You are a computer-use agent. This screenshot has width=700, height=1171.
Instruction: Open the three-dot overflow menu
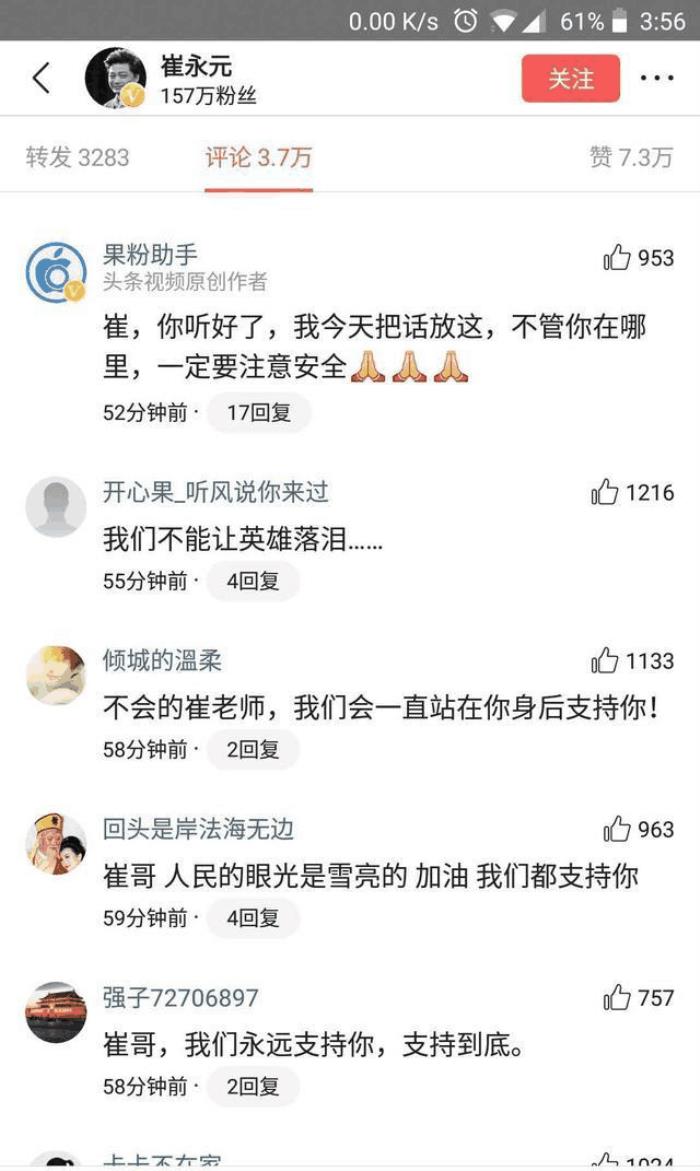[x=656, y=78]
